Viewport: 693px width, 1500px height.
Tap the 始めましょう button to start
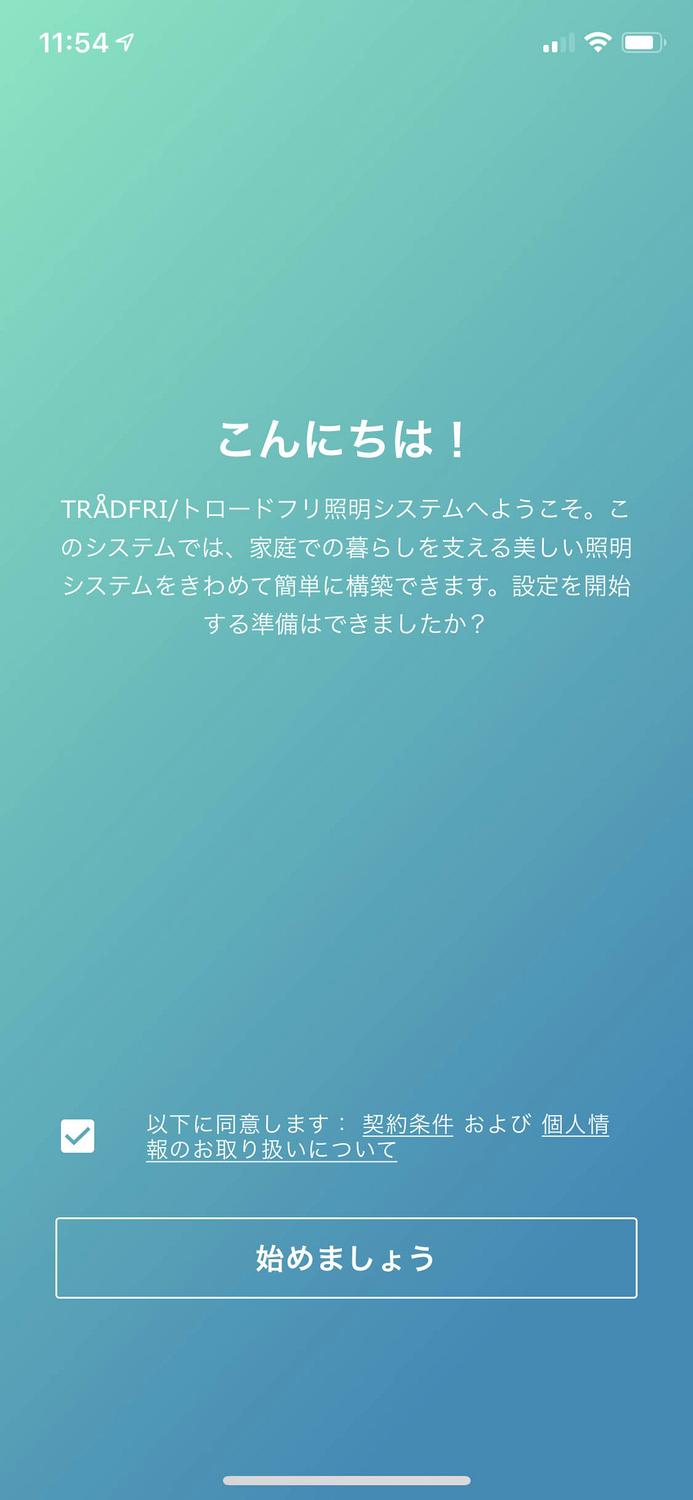tap(346, 1257)
